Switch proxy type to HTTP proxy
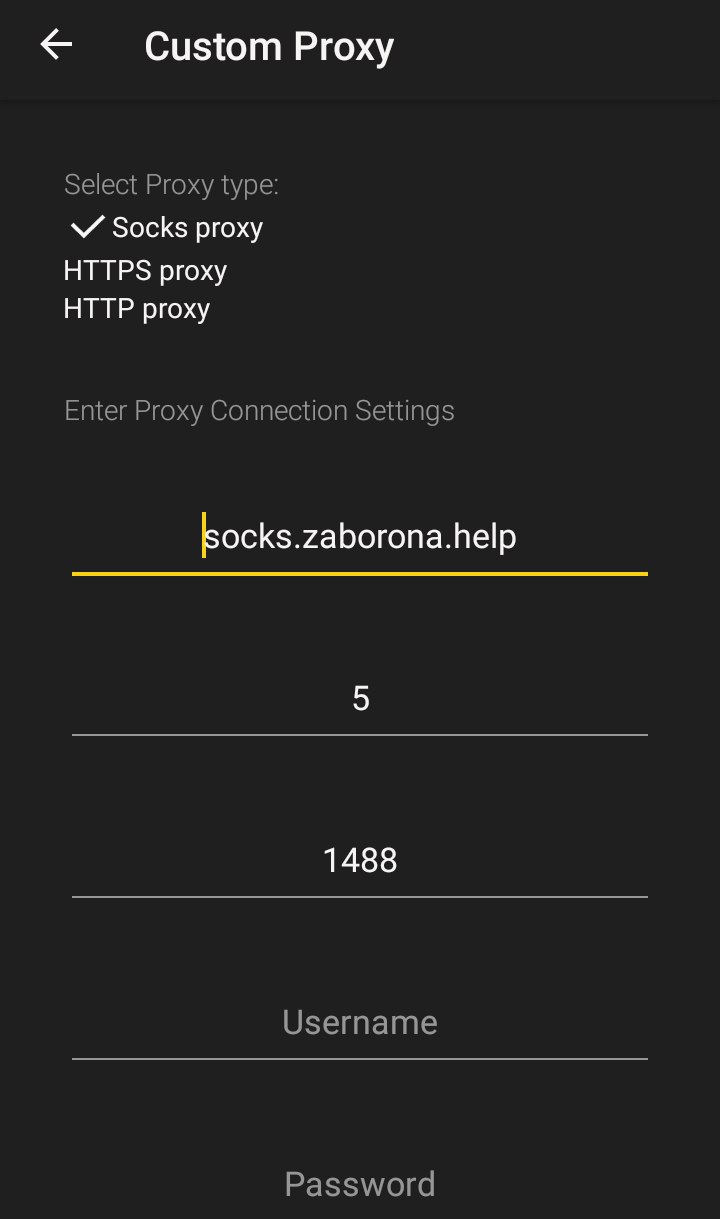720x1219 pixels. [137, 309]
